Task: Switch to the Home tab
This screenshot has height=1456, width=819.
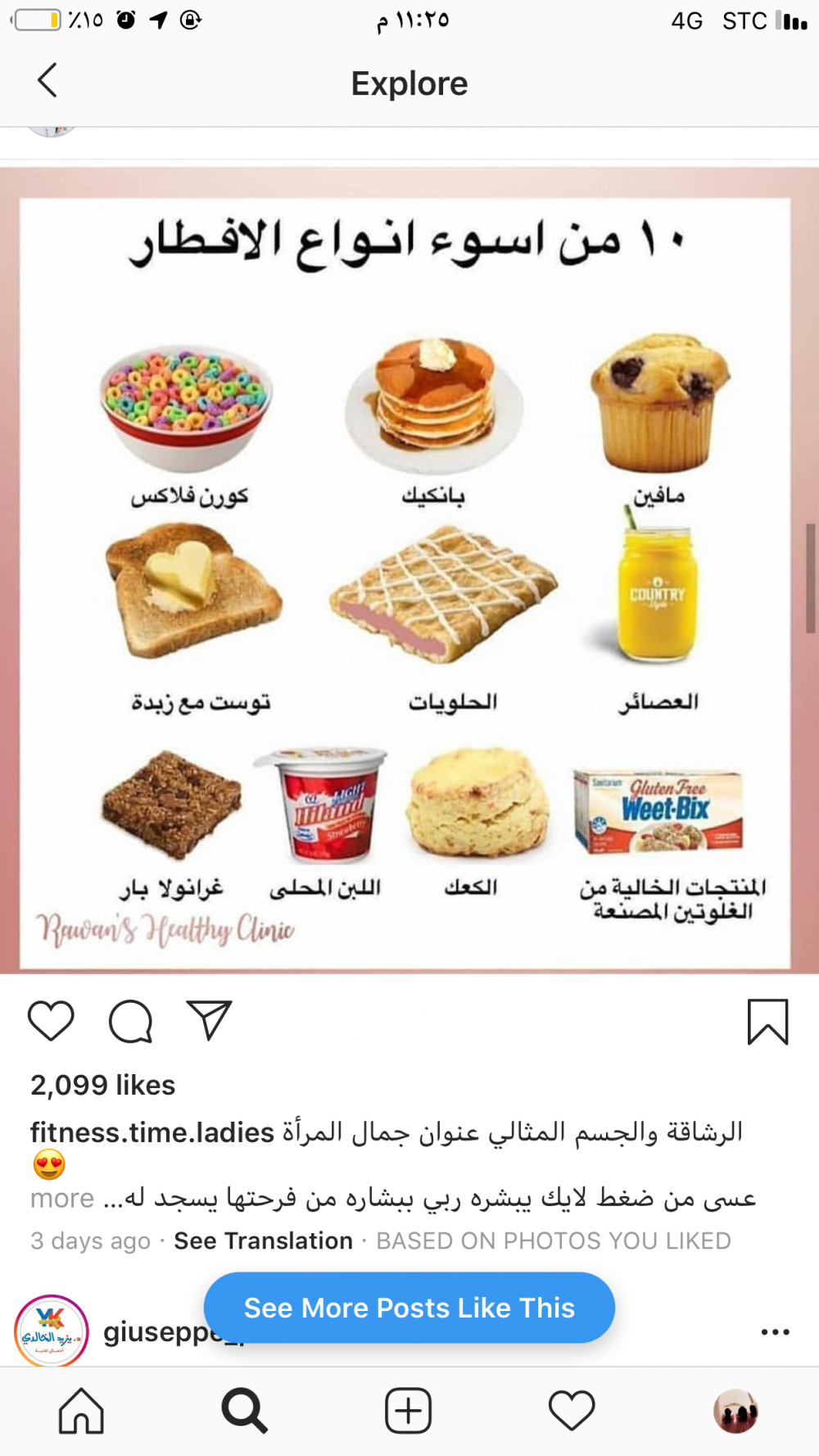Action: (81, 1411)
